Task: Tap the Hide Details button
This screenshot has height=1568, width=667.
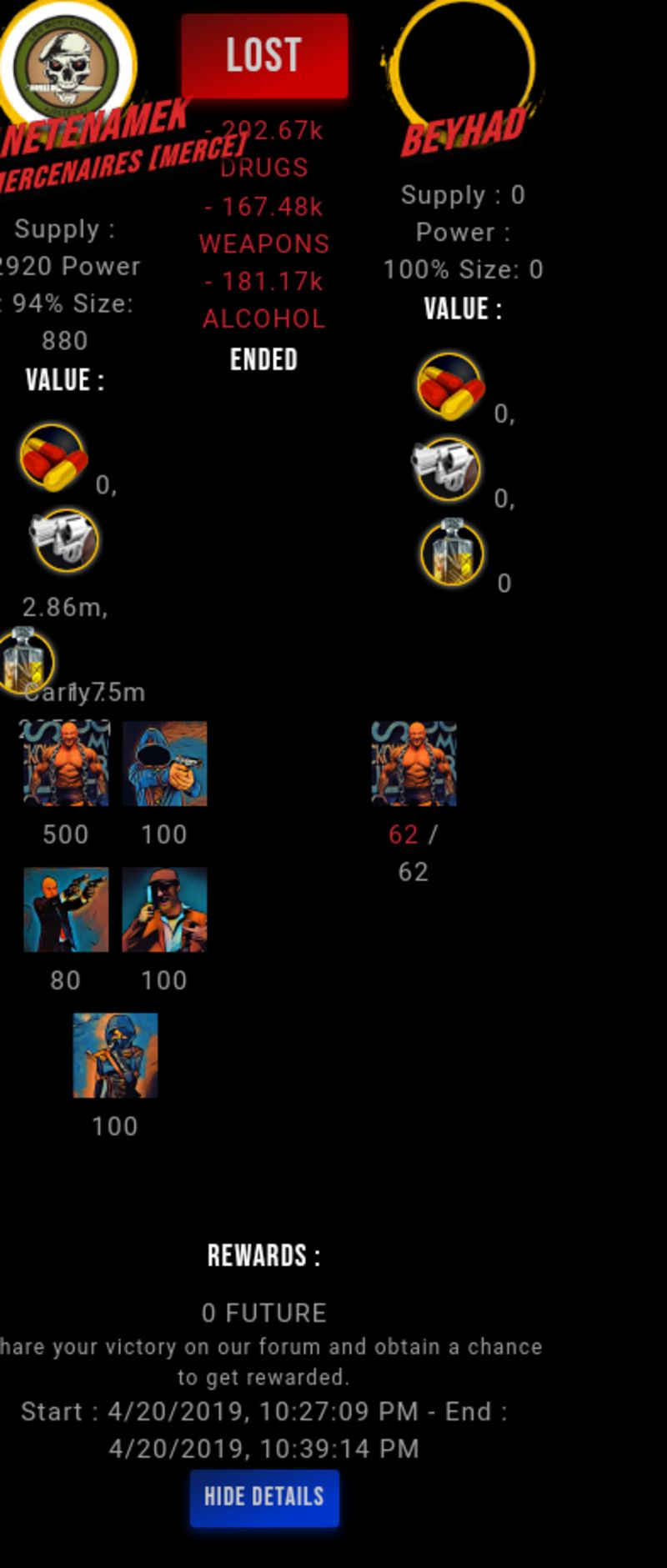Action: point(264,1496)
